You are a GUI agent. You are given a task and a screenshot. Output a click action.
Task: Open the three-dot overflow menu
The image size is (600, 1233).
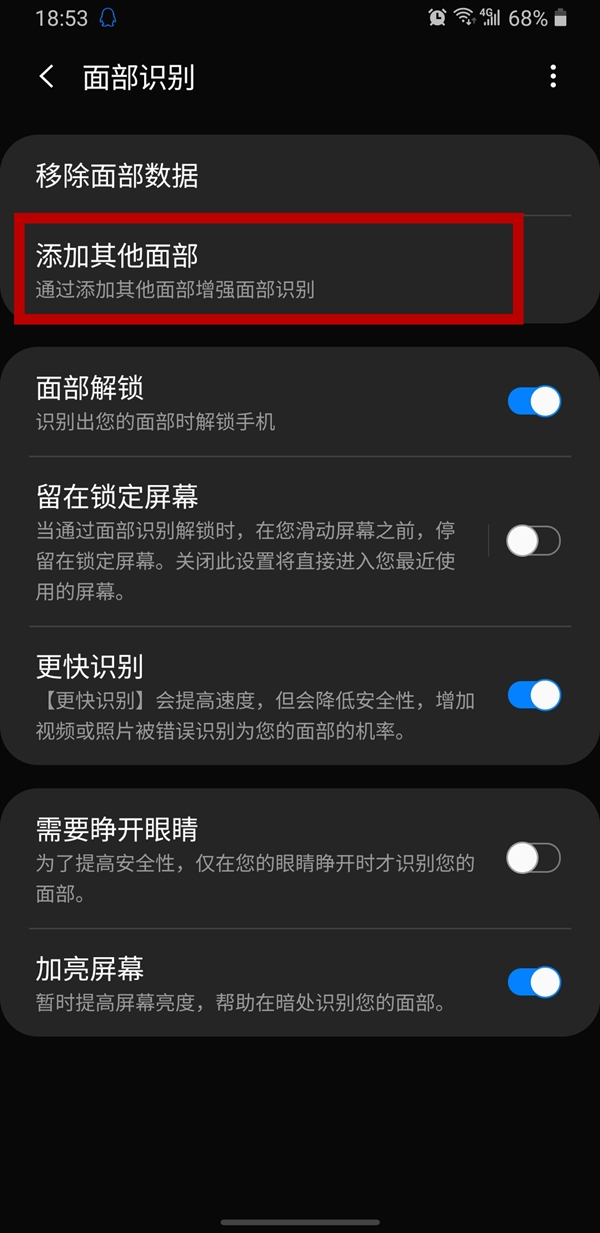[553, 77]
